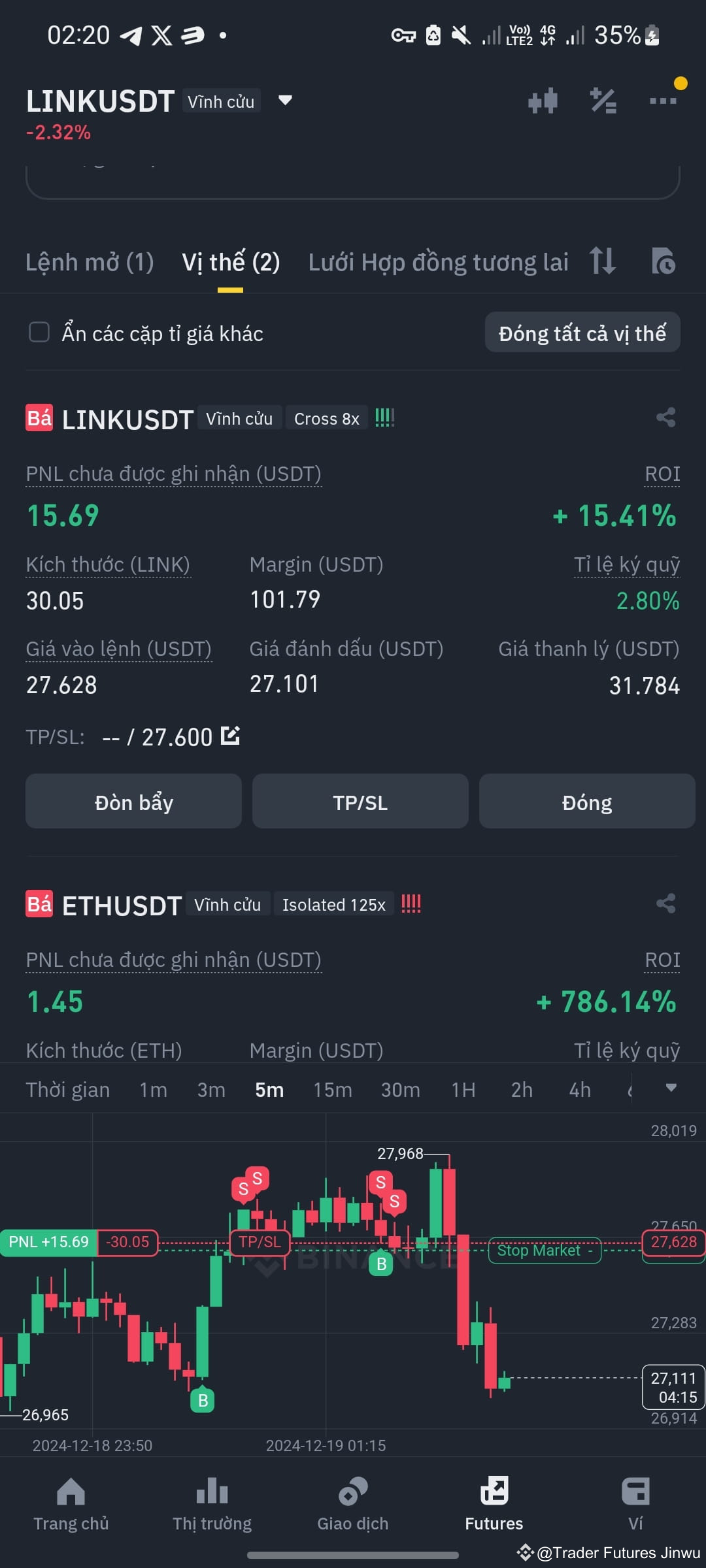This screenshot has width=706, height=1568.
Task: Tap the transfer arrows icon near tabs
Action: (602, 262)
